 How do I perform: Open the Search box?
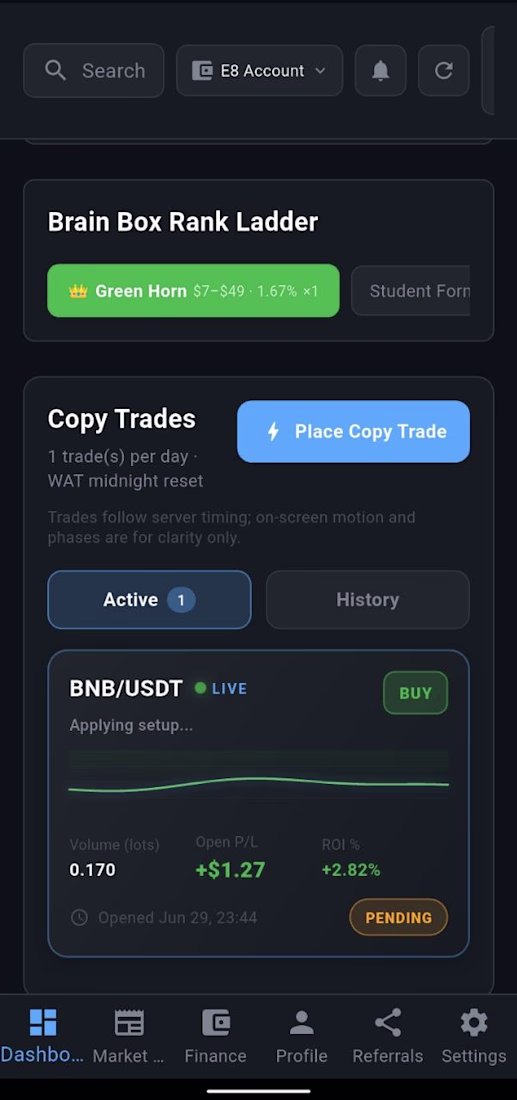click(x=94, y=71)
